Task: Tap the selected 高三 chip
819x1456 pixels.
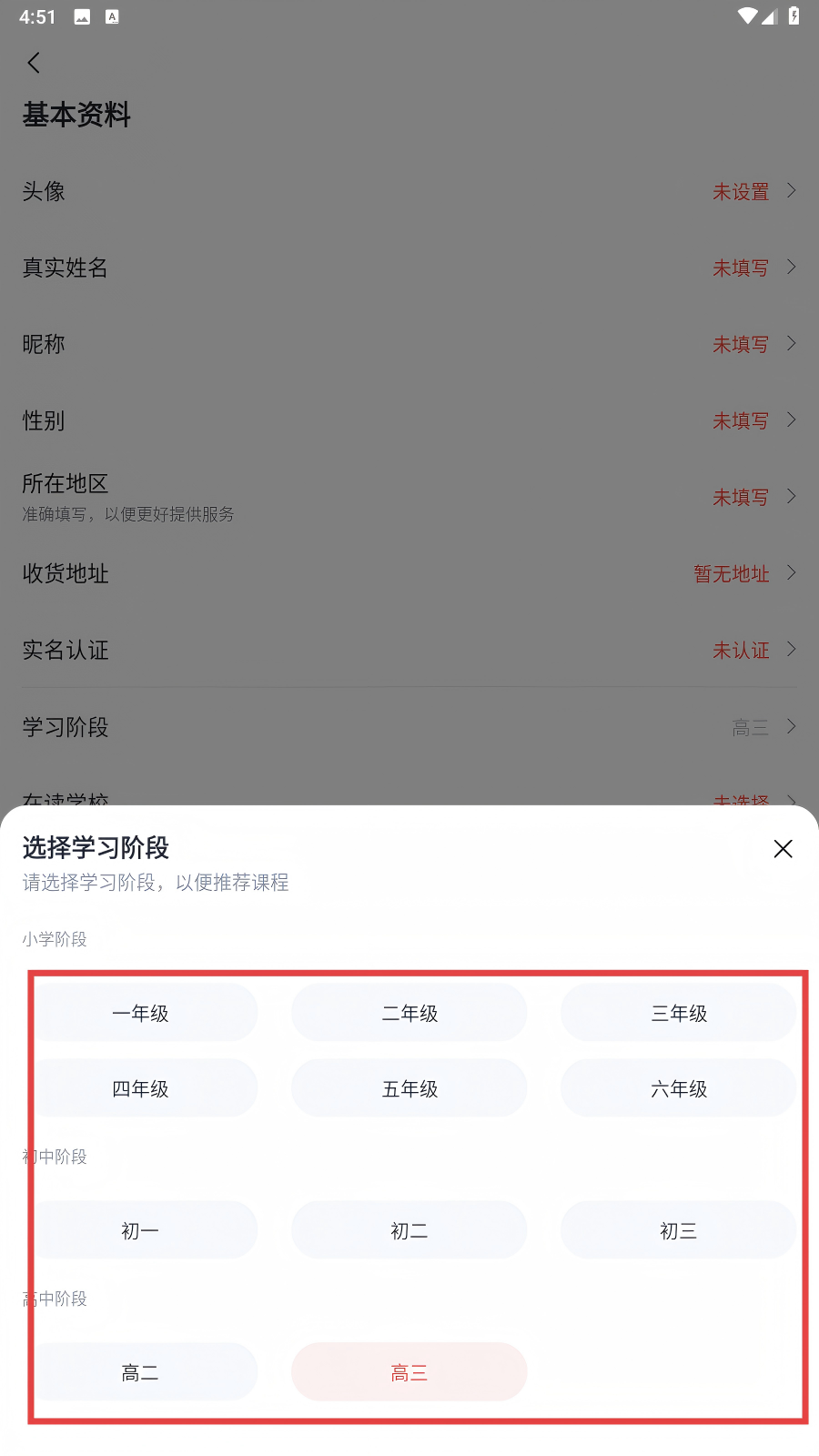Action: [409, 1372]
